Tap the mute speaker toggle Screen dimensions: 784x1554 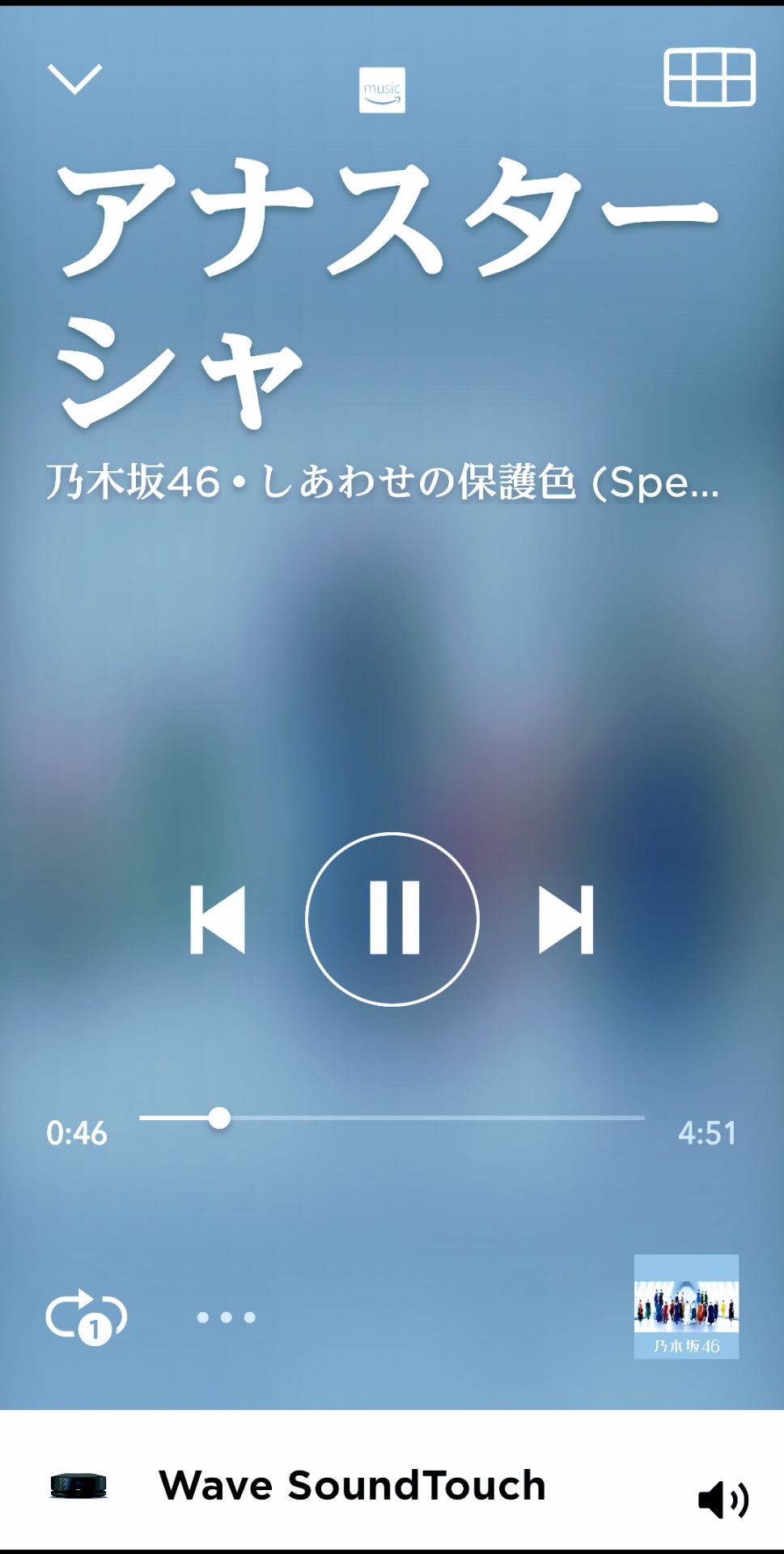[724, 1486]
